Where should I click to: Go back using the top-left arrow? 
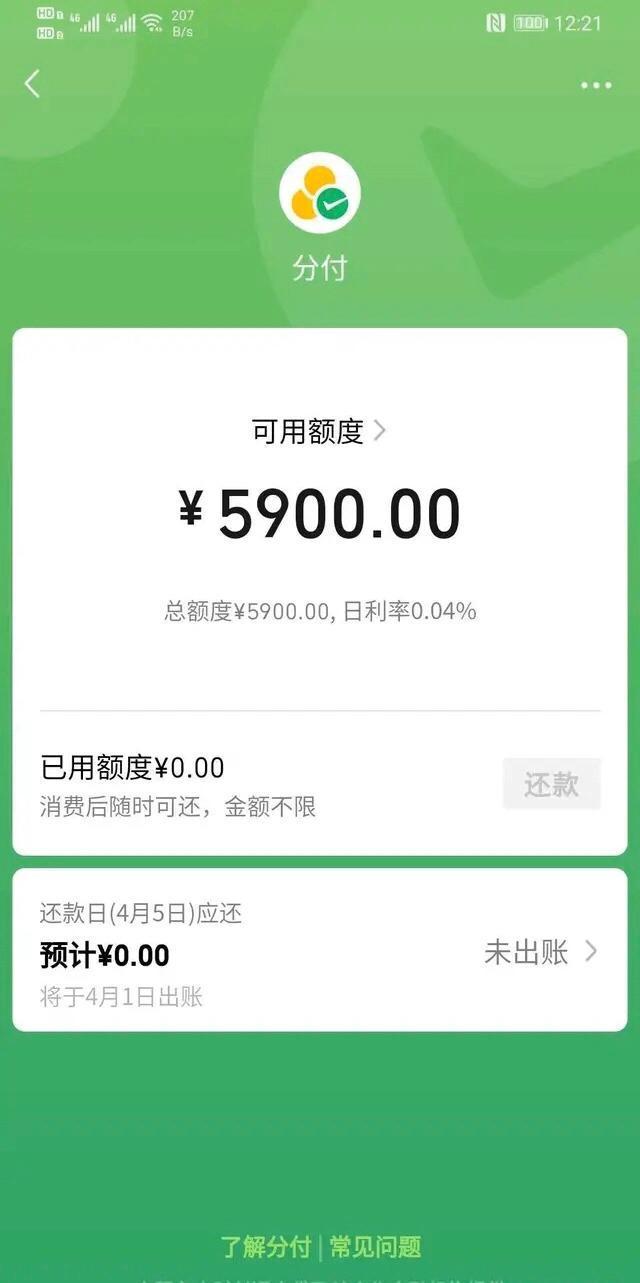coord(32,84)
